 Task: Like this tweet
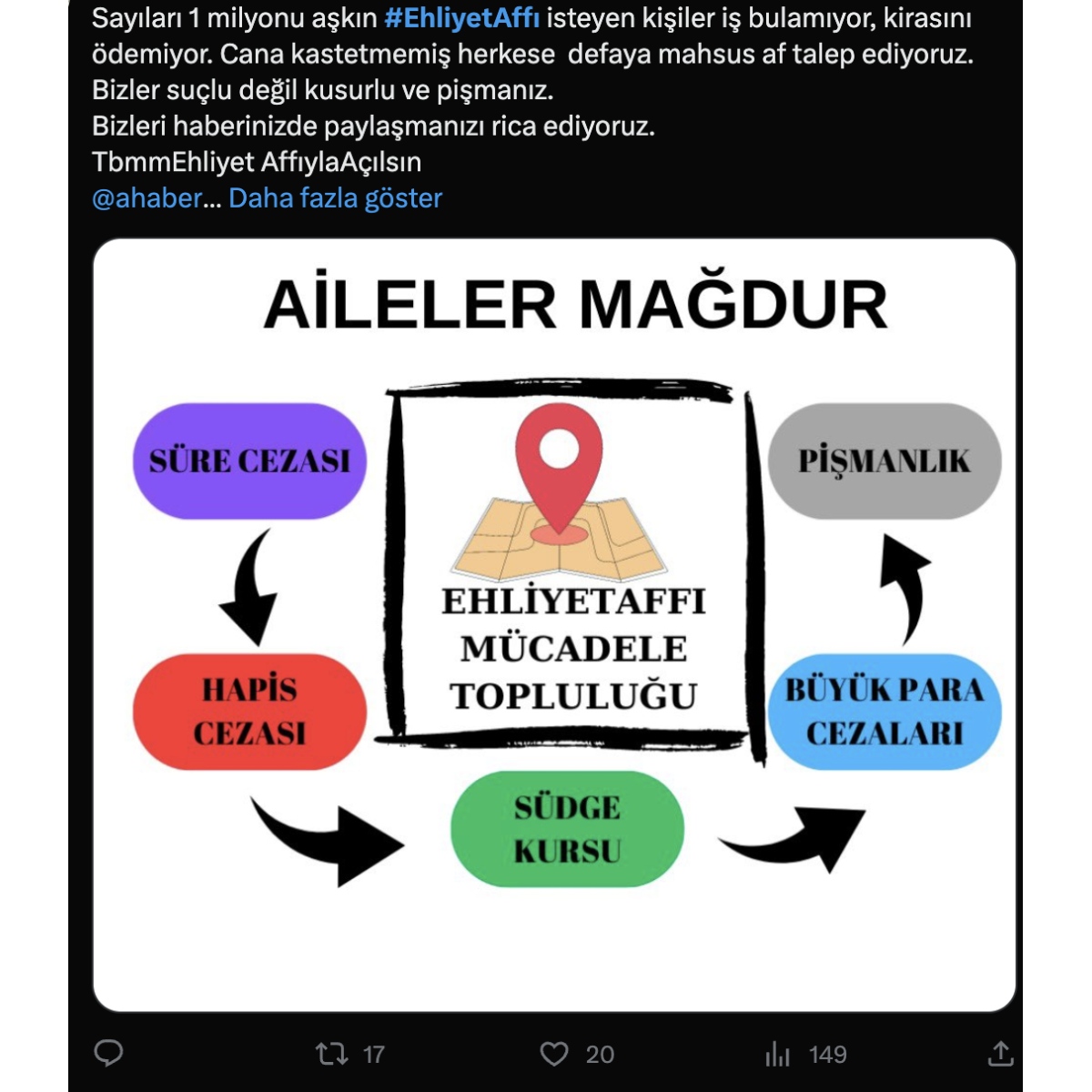[x=554, y=1054]
